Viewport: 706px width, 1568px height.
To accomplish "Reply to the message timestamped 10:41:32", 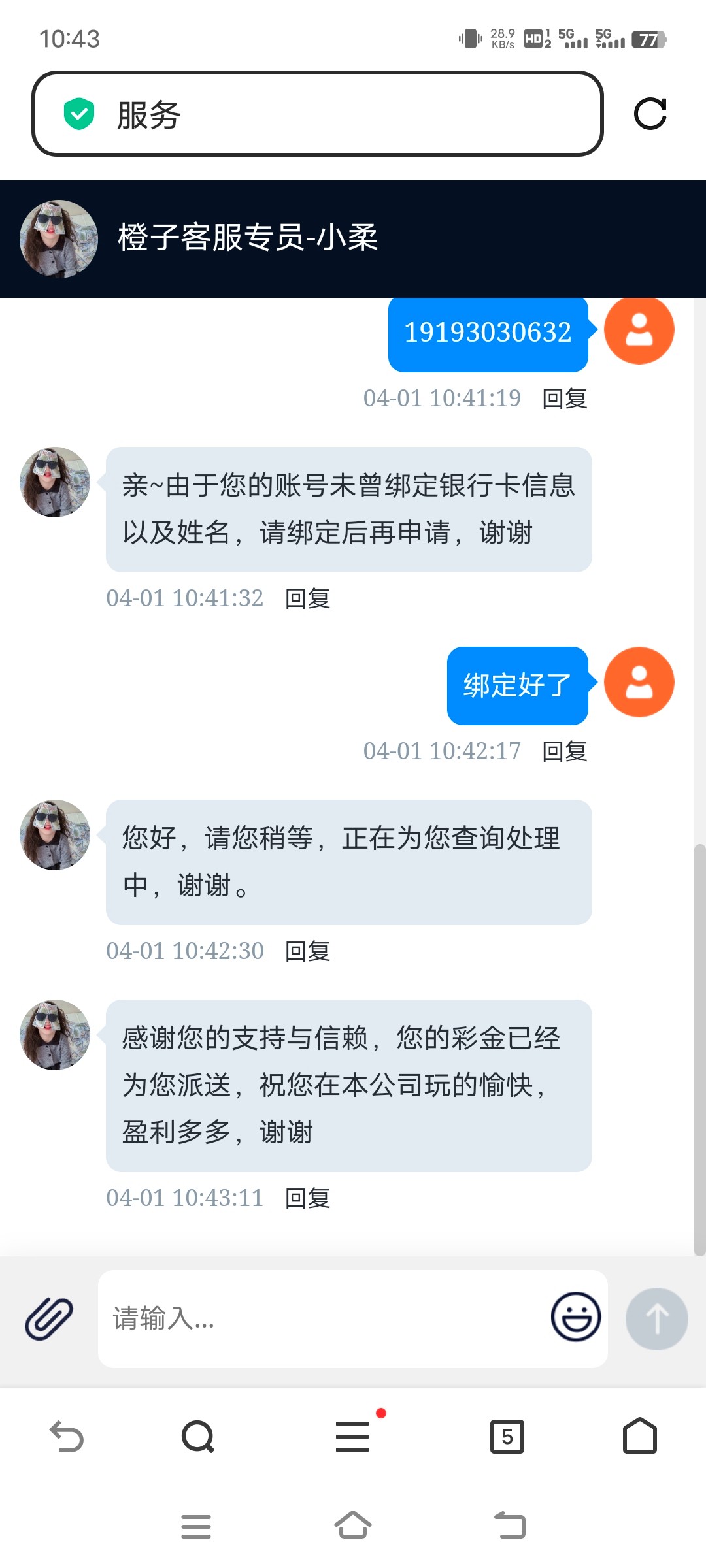I will coord(307,598).
